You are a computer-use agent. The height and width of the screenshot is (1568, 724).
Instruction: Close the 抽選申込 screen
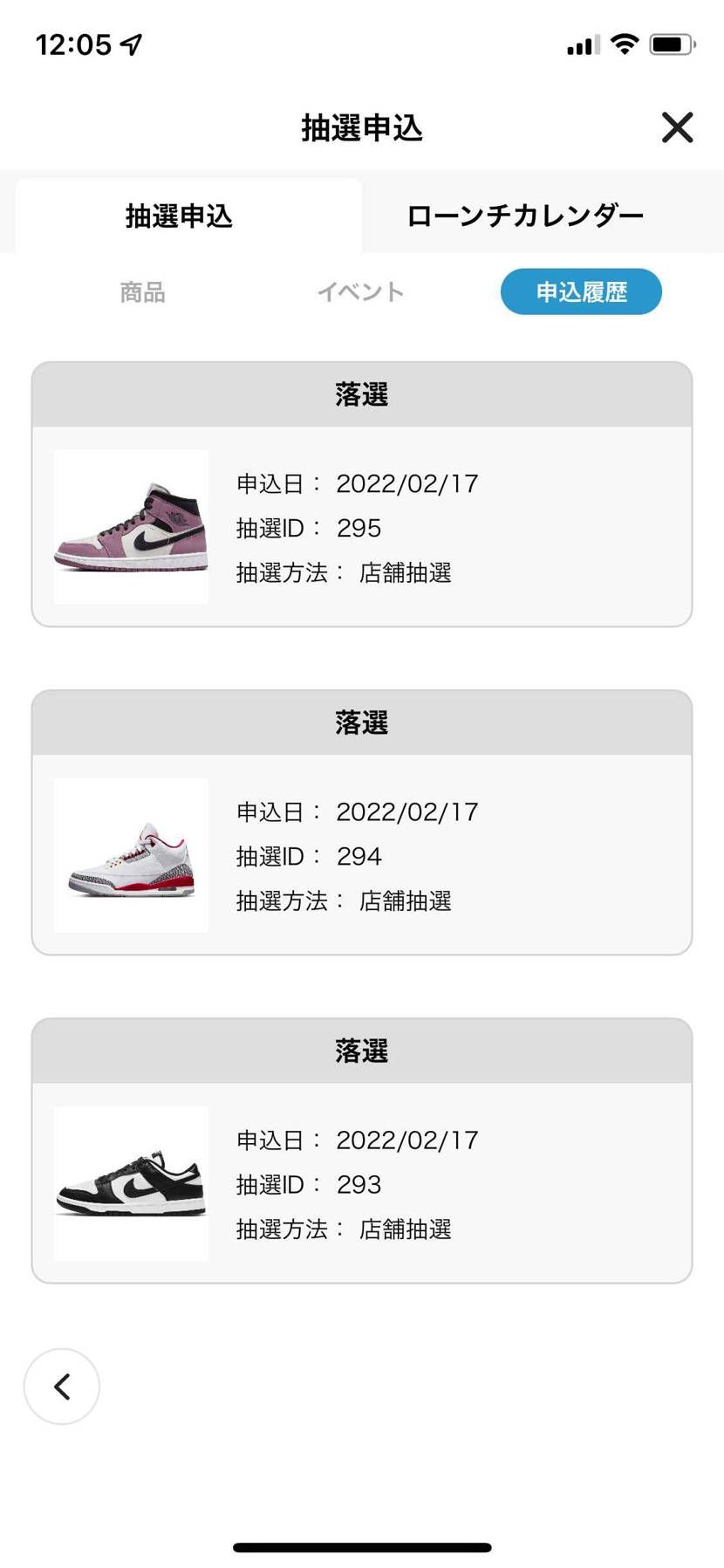[677, 127]
